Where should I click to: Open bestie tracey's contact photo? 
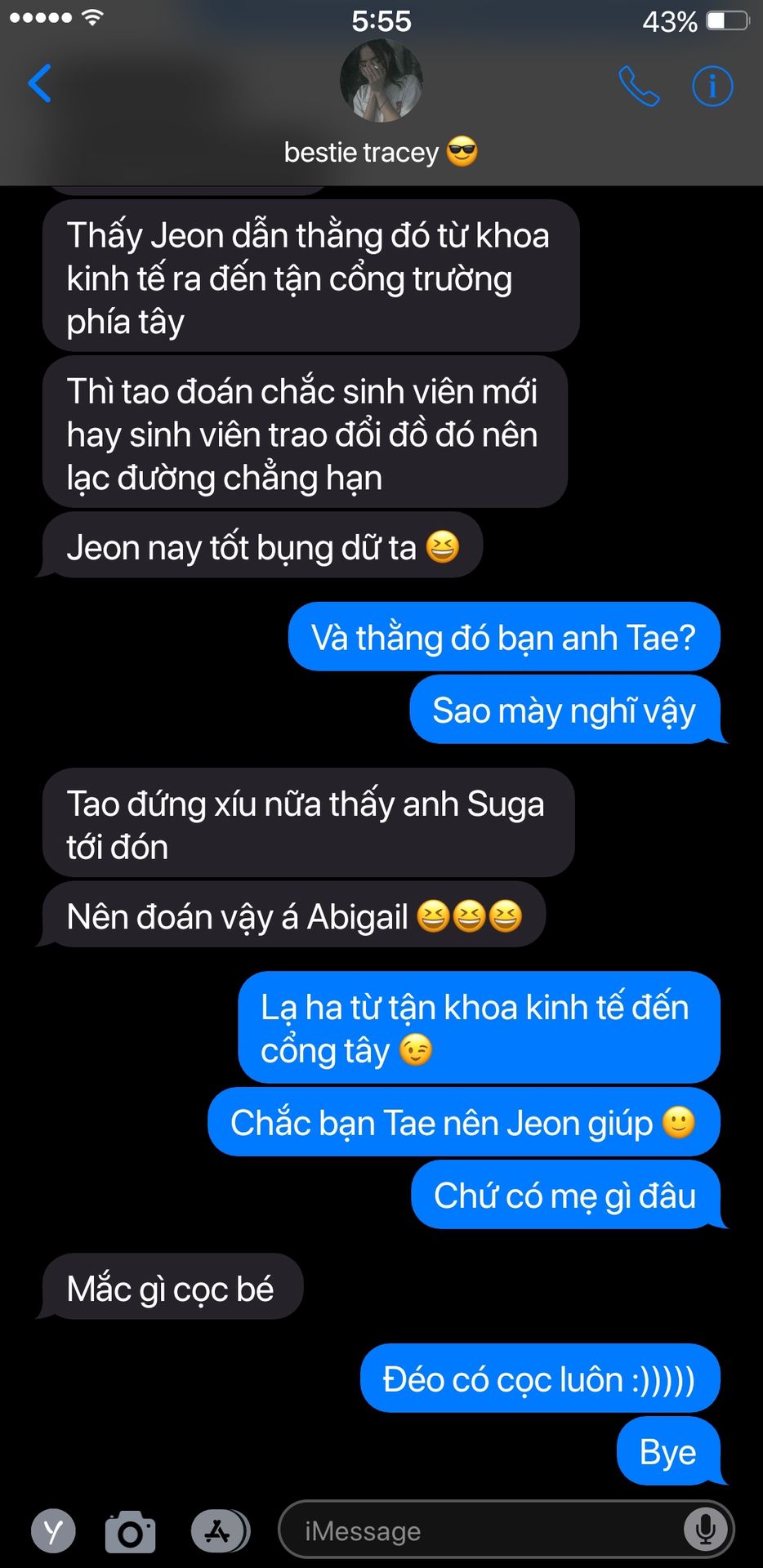click(381, 81)
